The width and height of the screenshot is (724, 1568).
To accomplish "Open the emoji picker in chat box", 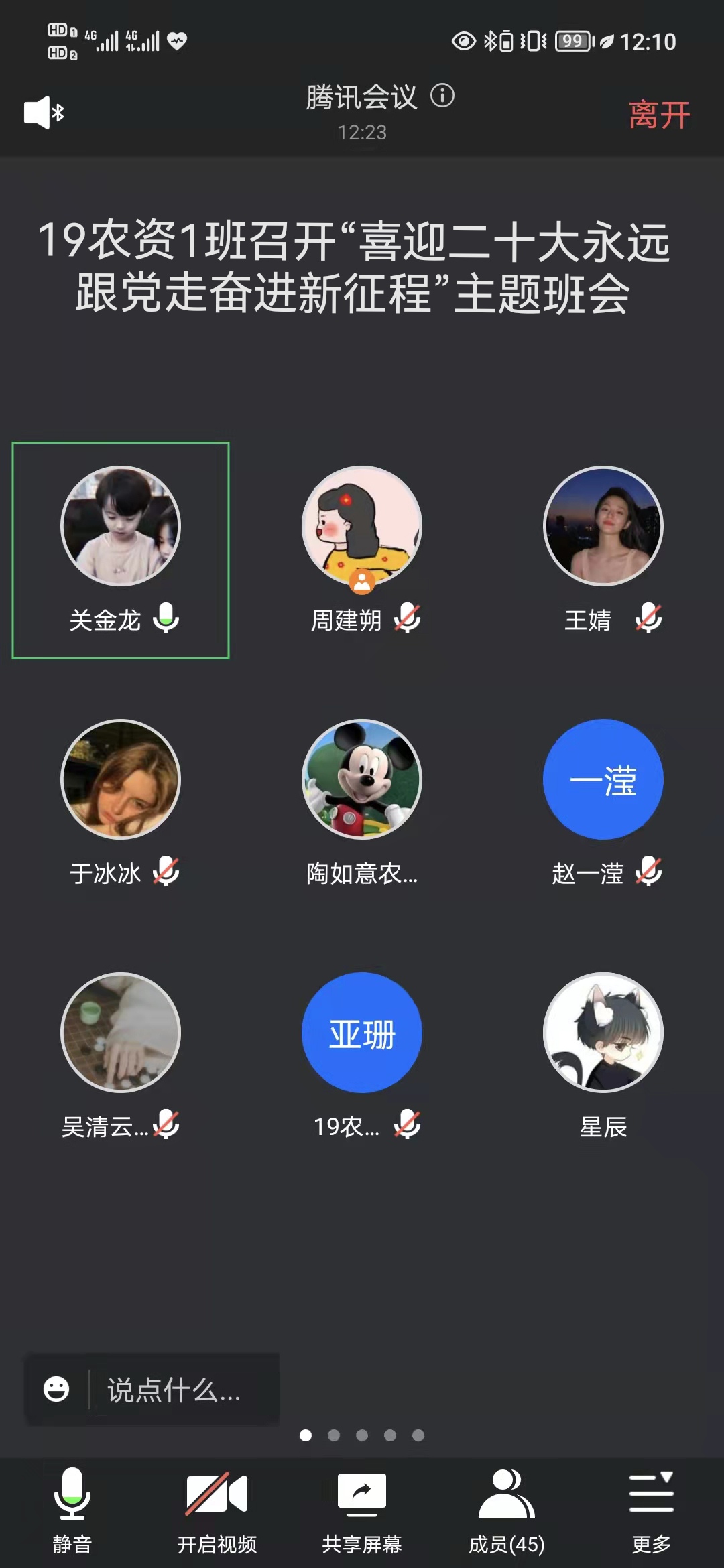I will 56,1389.
